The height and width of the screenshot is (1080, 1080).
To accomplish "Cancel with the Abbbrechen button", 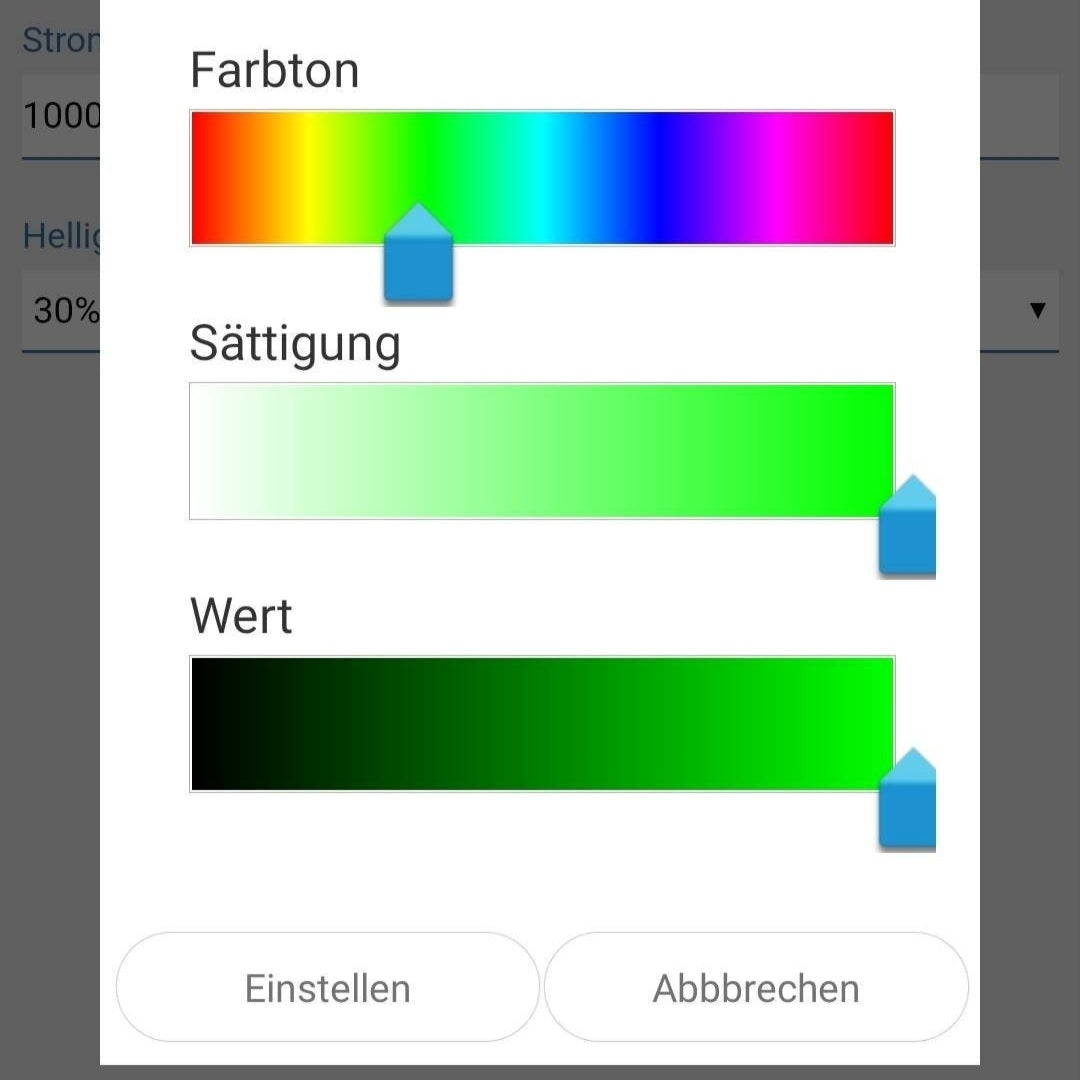I will pyautogui.click(x=756, y=988).
